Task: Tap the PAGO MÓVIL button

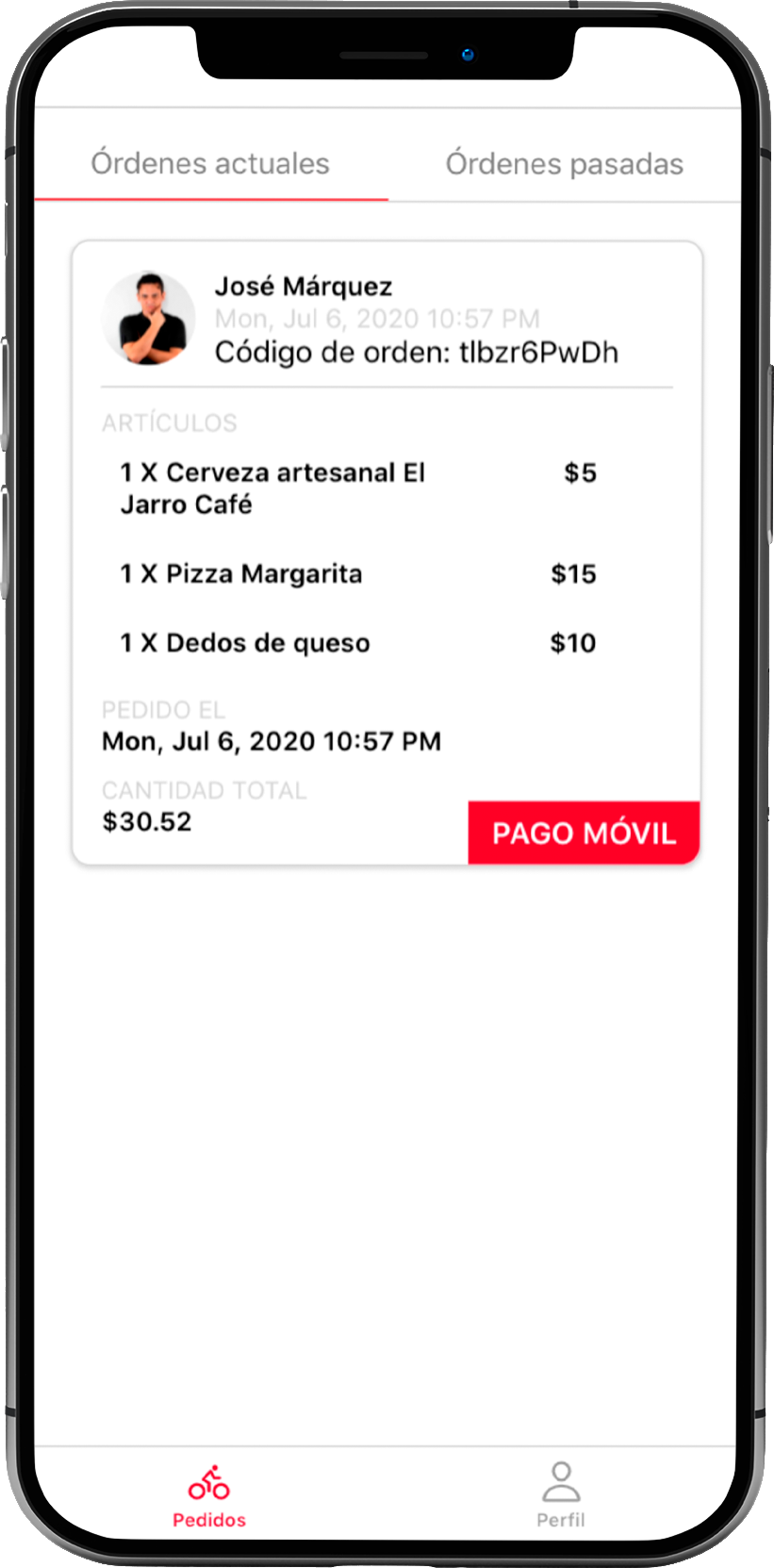Action: [x=584, y=834]
